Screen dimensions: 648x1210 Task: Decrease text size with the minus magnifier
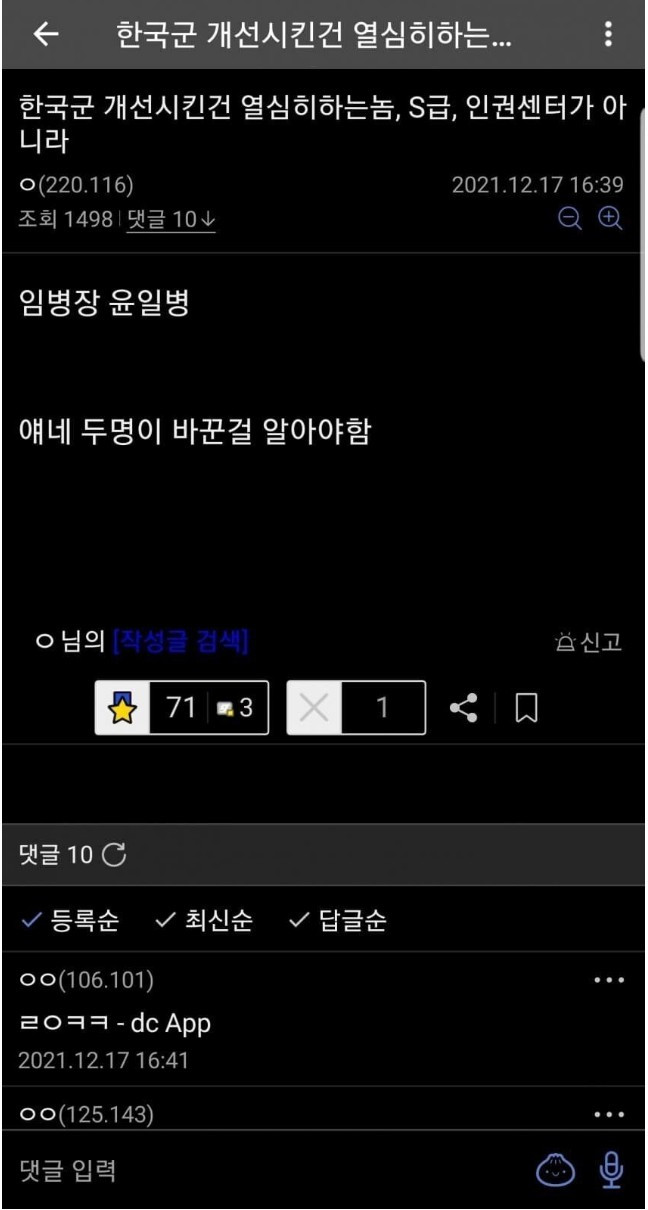click(x=570, y=219)
